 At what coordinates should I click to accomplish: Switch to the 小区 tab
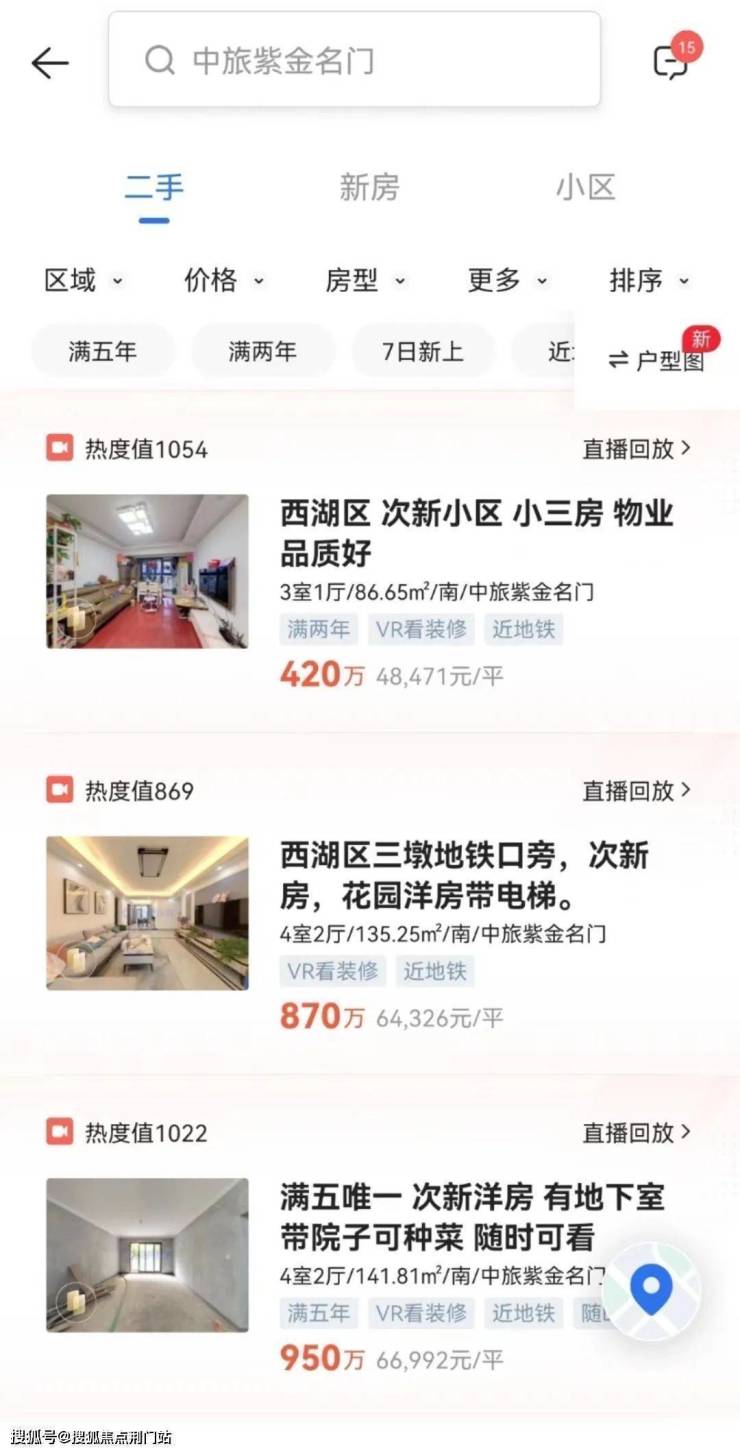click(585, 188)
